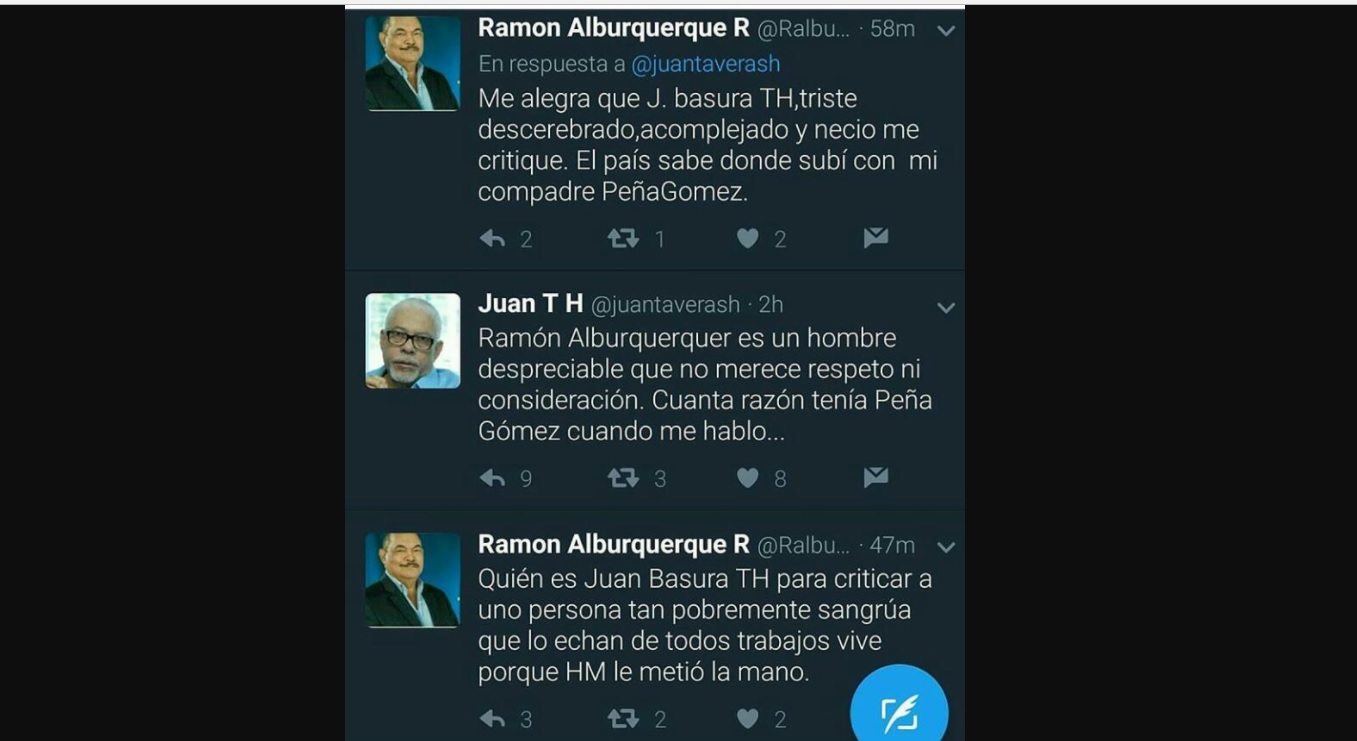Share Juan T H's tweet by message
Viewport: 1357px width, 741px height.
click(x=875, y=478)
